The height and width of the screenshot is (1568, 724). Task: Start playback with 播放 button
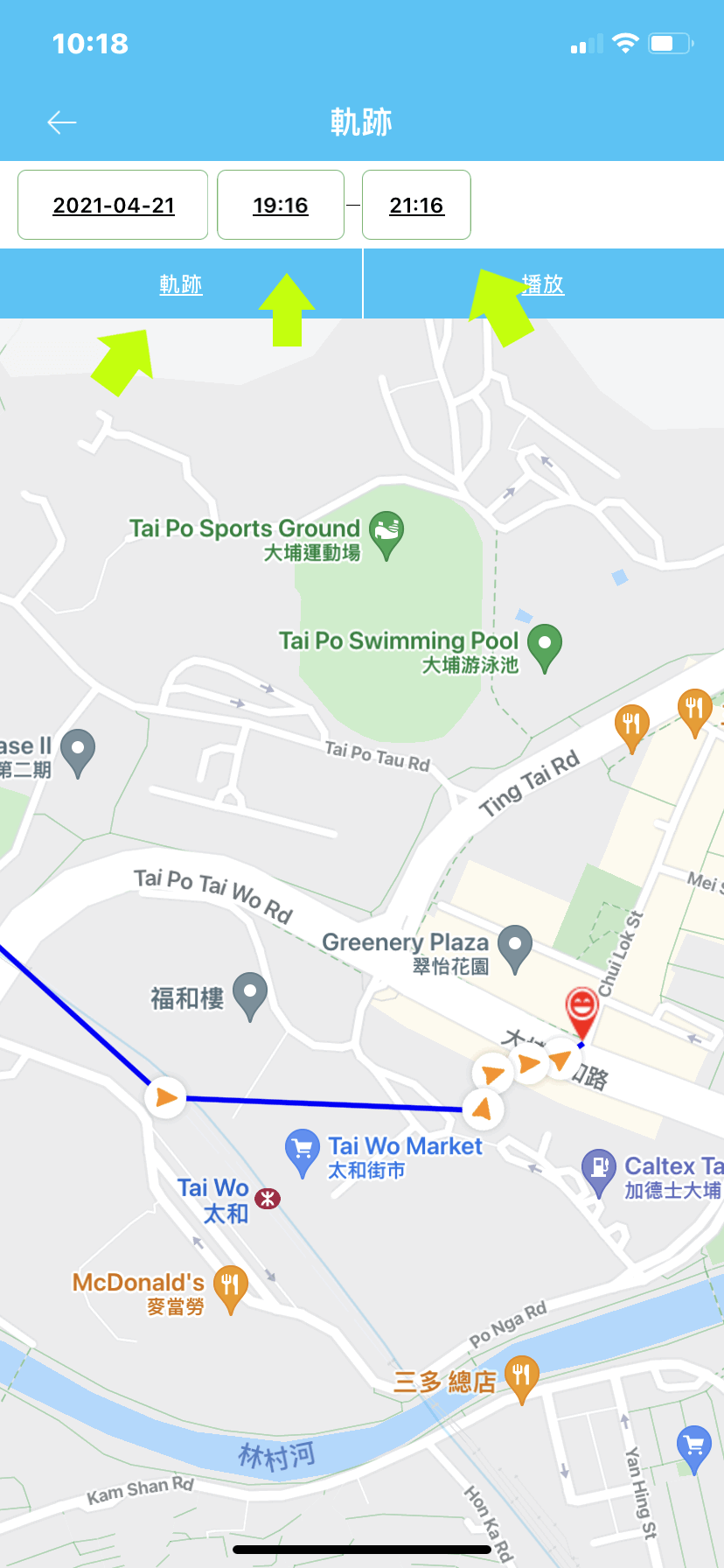click(x=542, y=284)
